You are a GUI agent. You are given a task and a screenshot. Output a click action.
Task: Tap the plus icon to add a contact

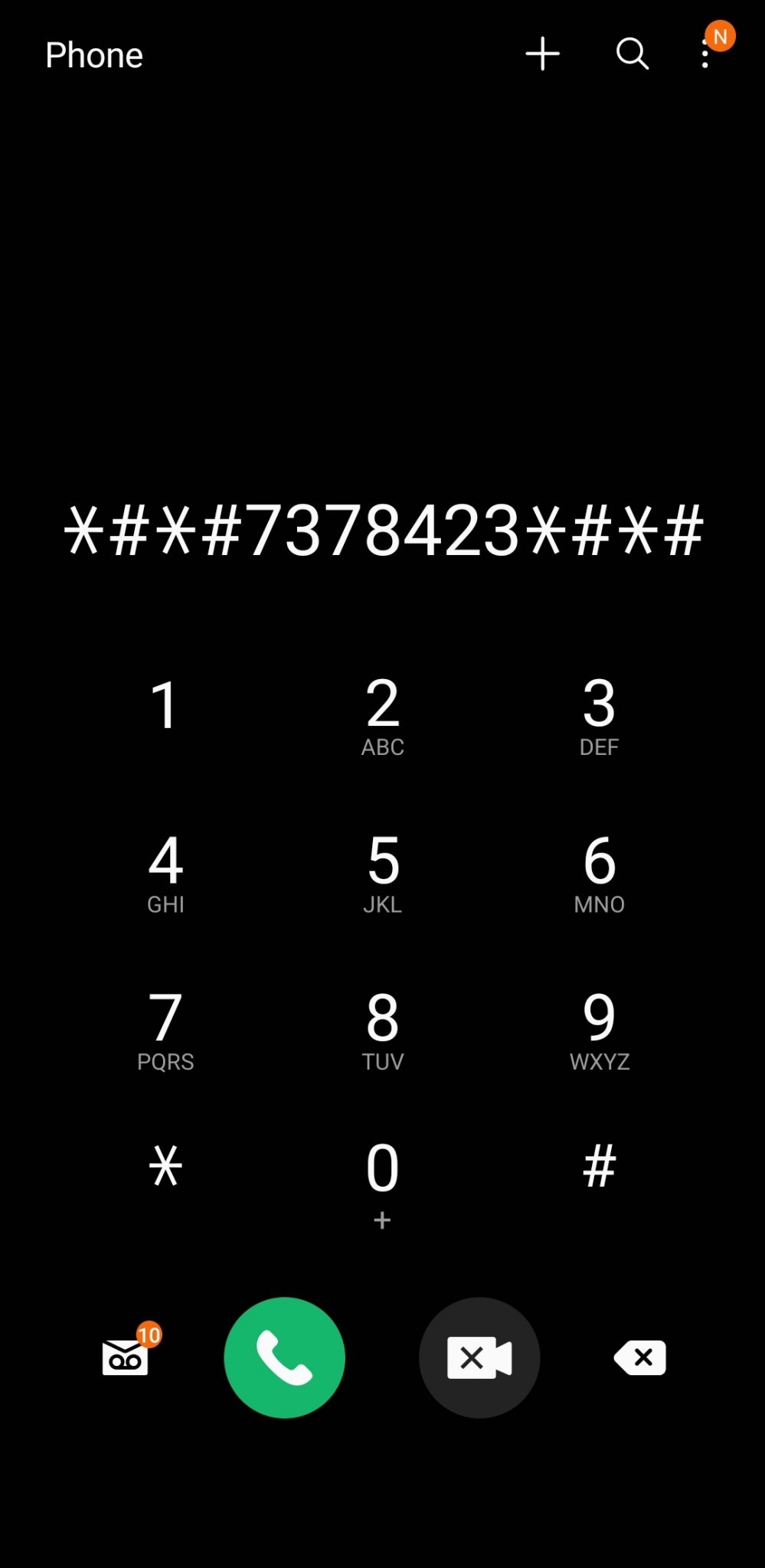tap(542, 54)
